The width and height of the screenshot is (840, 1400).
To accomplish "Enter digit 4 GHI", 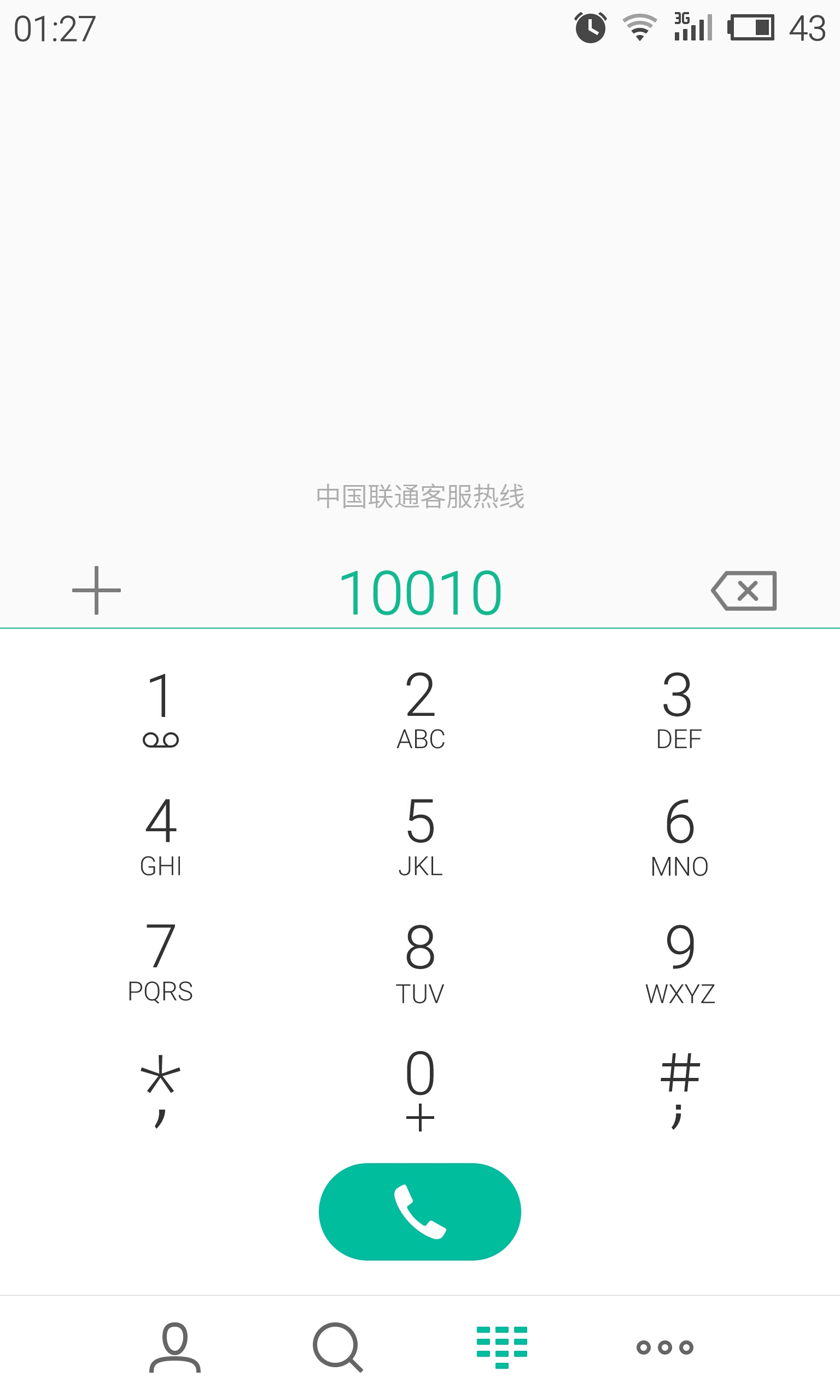I will click(x=161, y=835).
